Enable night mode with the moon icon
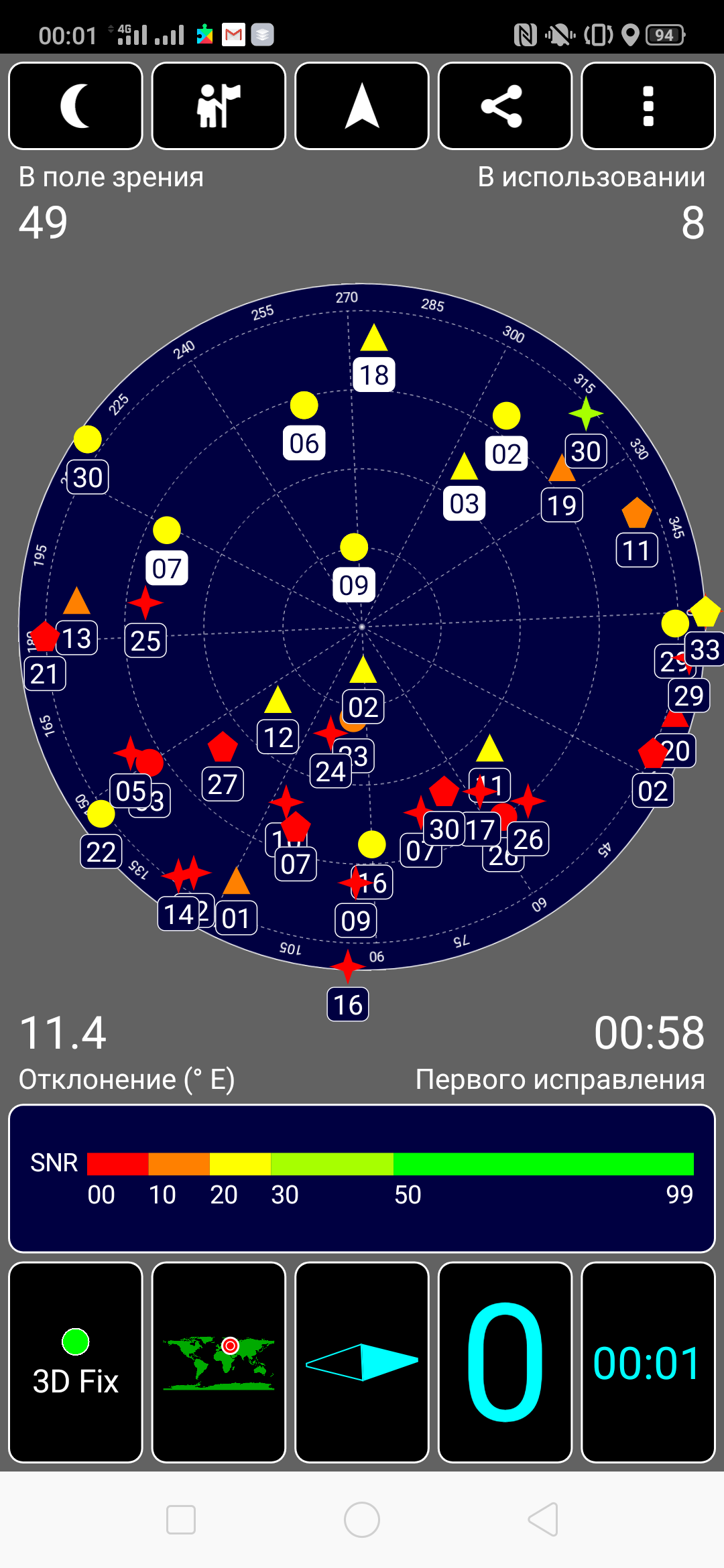The width and height of the screenshot is (724, 1568). click(x=76, y=106)
